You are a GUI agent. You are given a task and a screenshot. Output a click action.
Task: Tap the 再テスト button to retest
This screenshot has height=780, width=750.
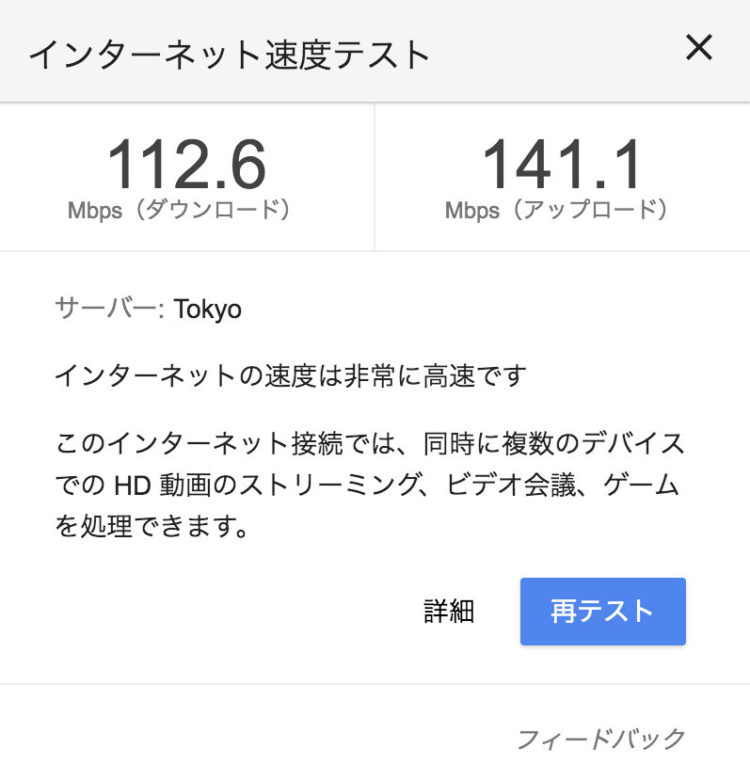tap(603, 611)
